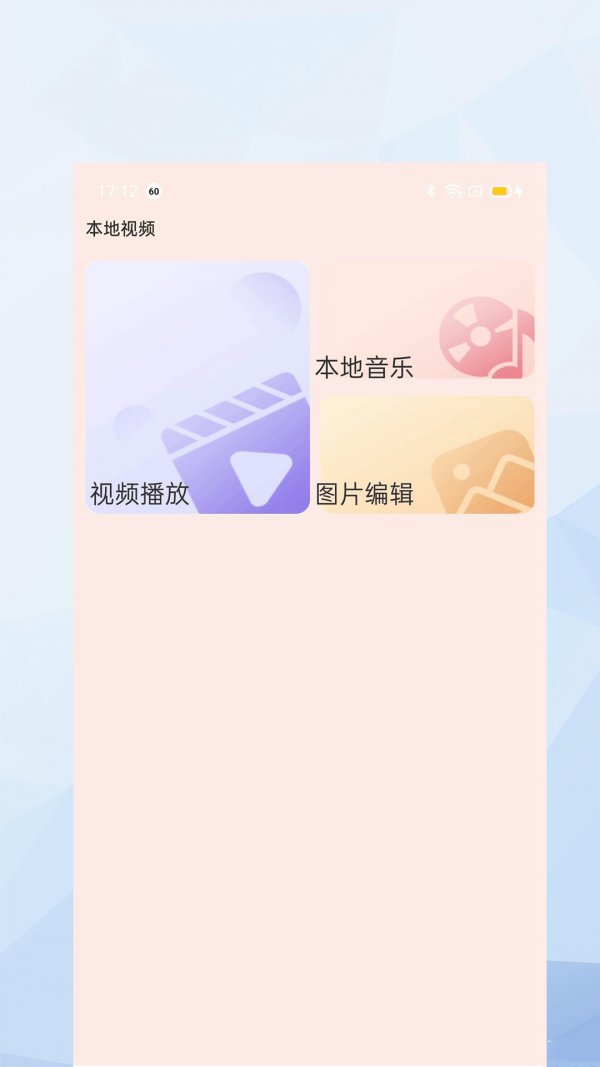Select the 图片编辑 card

click(425, 455)
